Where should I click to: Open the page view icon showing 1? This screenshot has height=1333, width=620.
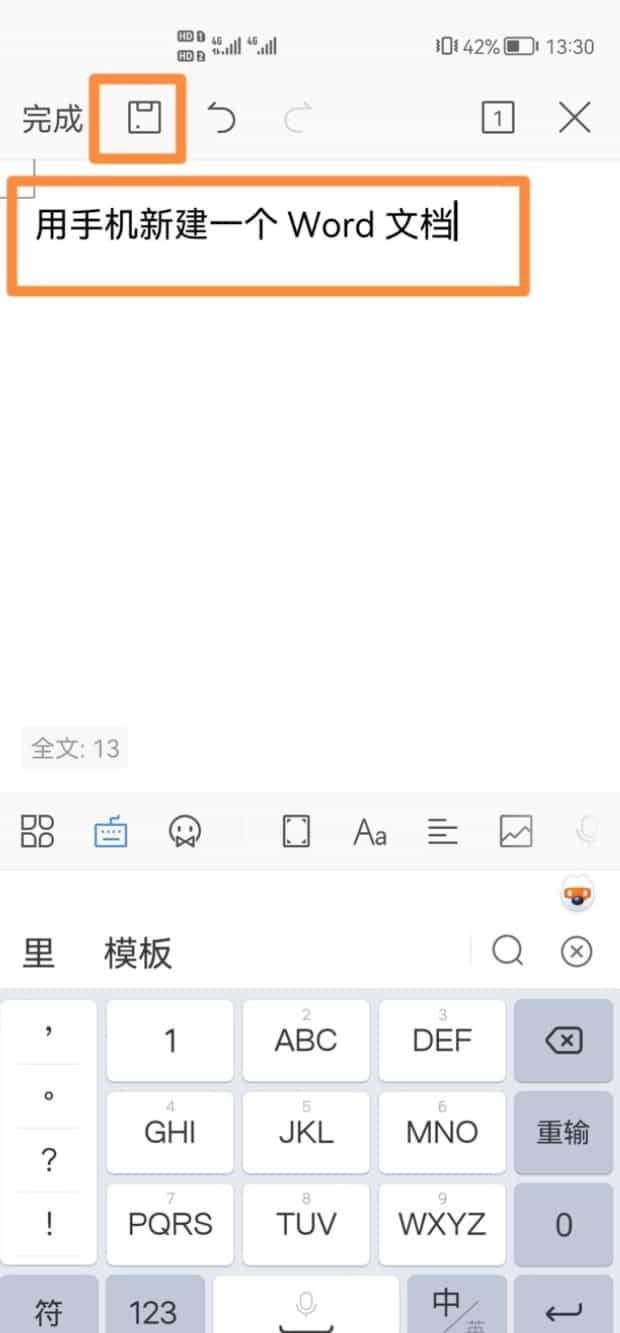tap(497, 119)
